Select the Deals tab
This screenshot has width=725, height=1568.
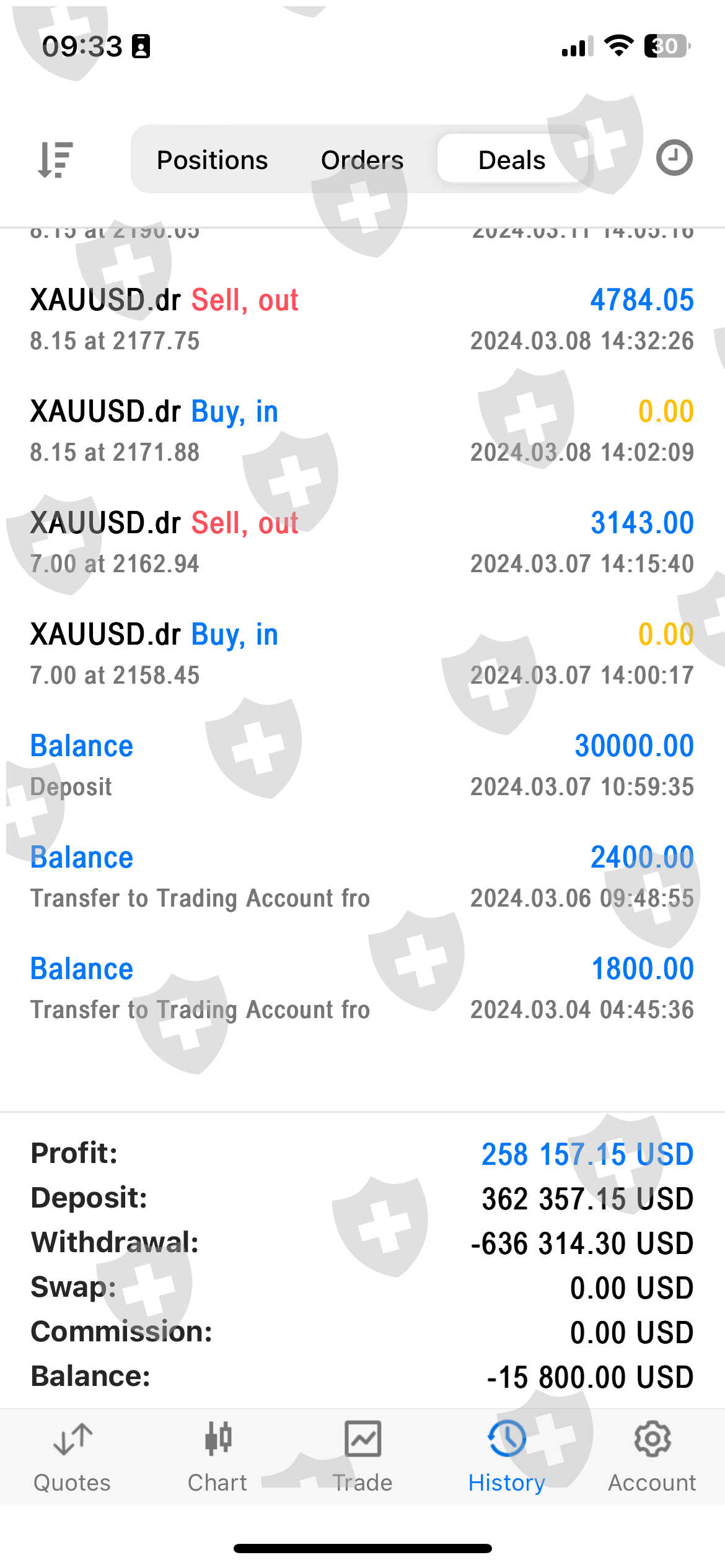[512, 160]
